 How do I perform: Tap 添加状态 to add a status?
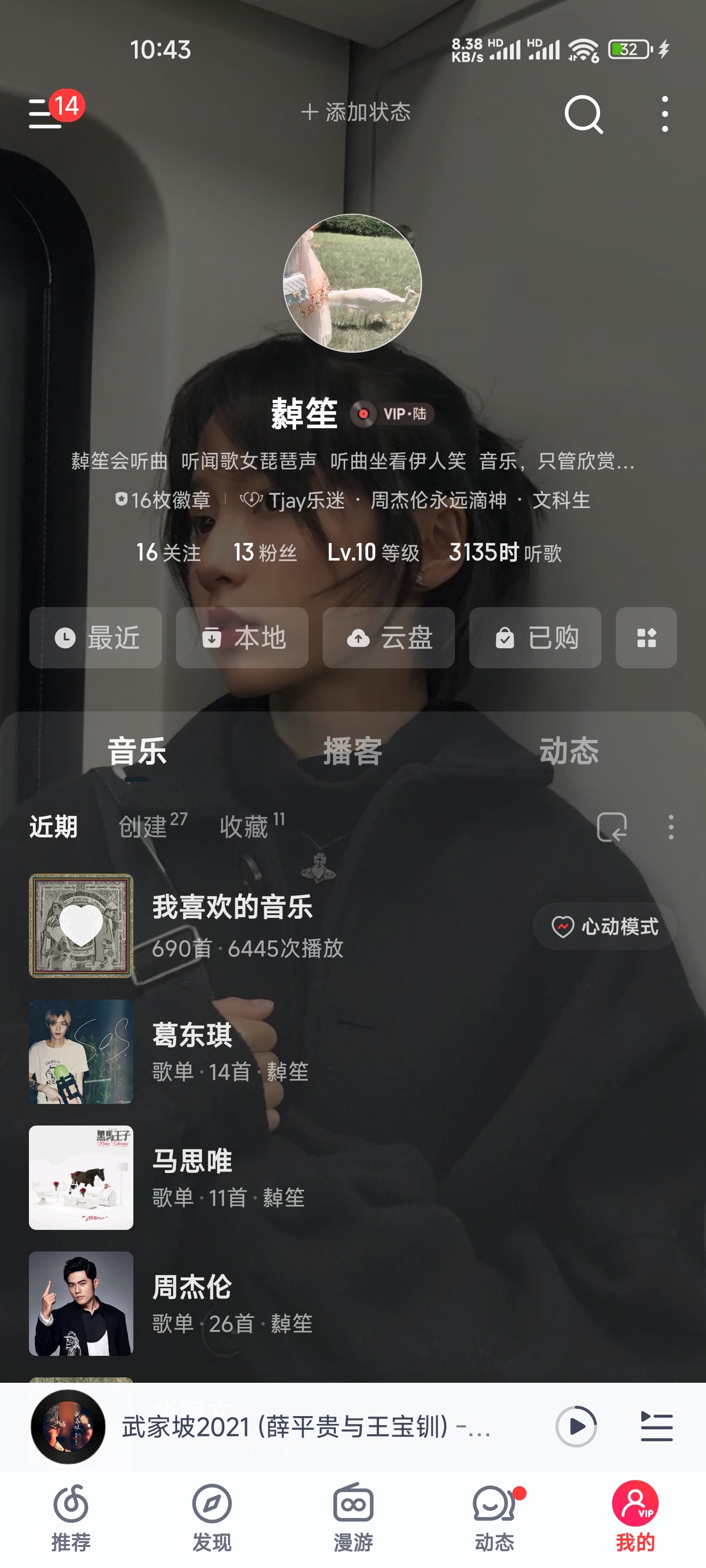point(356,112)
